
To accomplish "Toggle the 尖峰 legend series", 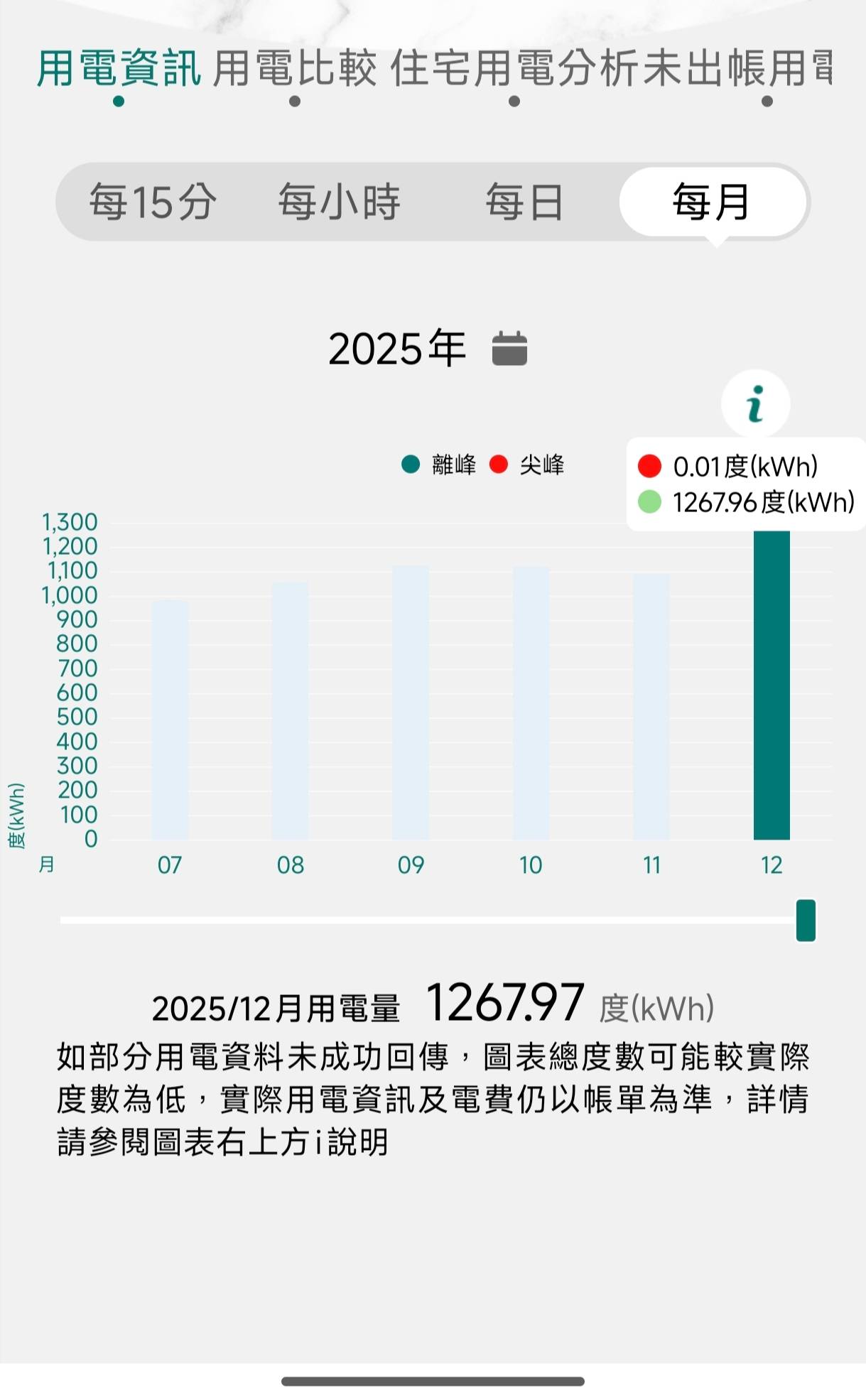I will pyautogui.click(x=527, y=465).
